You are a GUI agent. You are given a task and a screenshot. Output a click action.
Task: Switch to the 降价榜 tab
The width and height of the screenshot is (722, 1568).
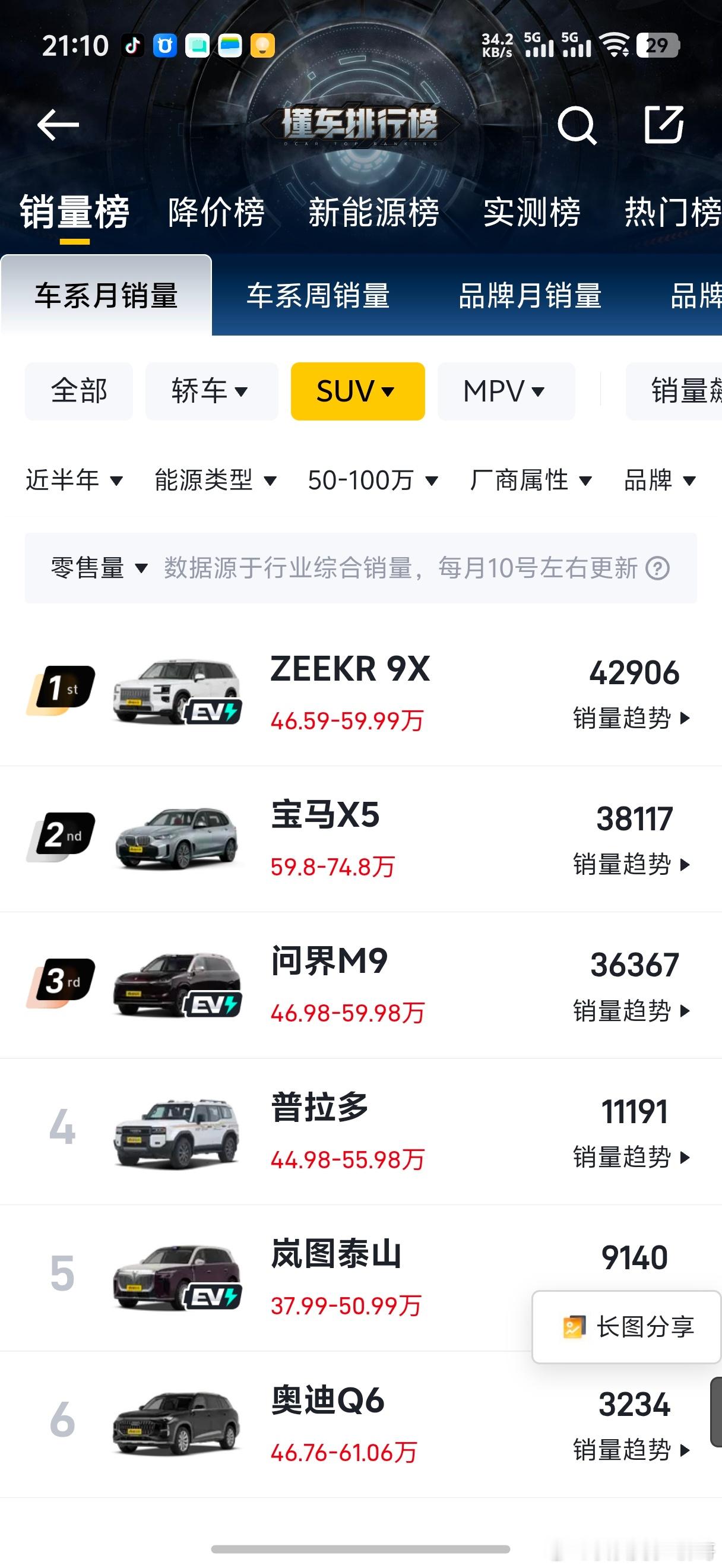click(216, 211)
